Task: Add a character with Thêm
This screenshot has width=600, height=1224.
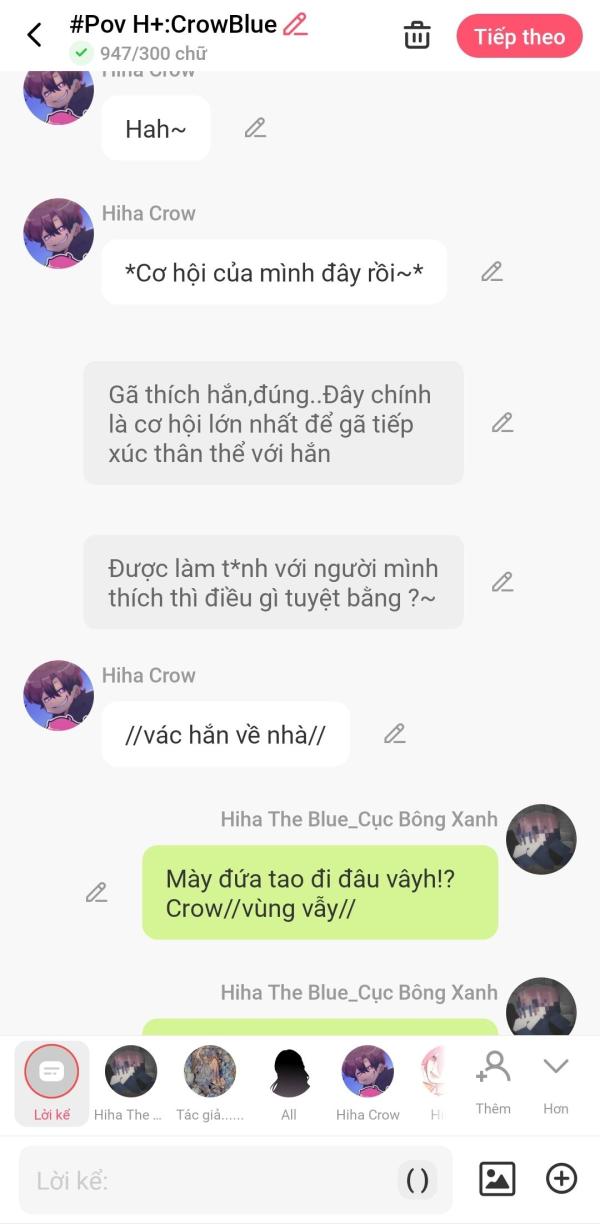Action: pyautogui.click(x=493, y=1080)
